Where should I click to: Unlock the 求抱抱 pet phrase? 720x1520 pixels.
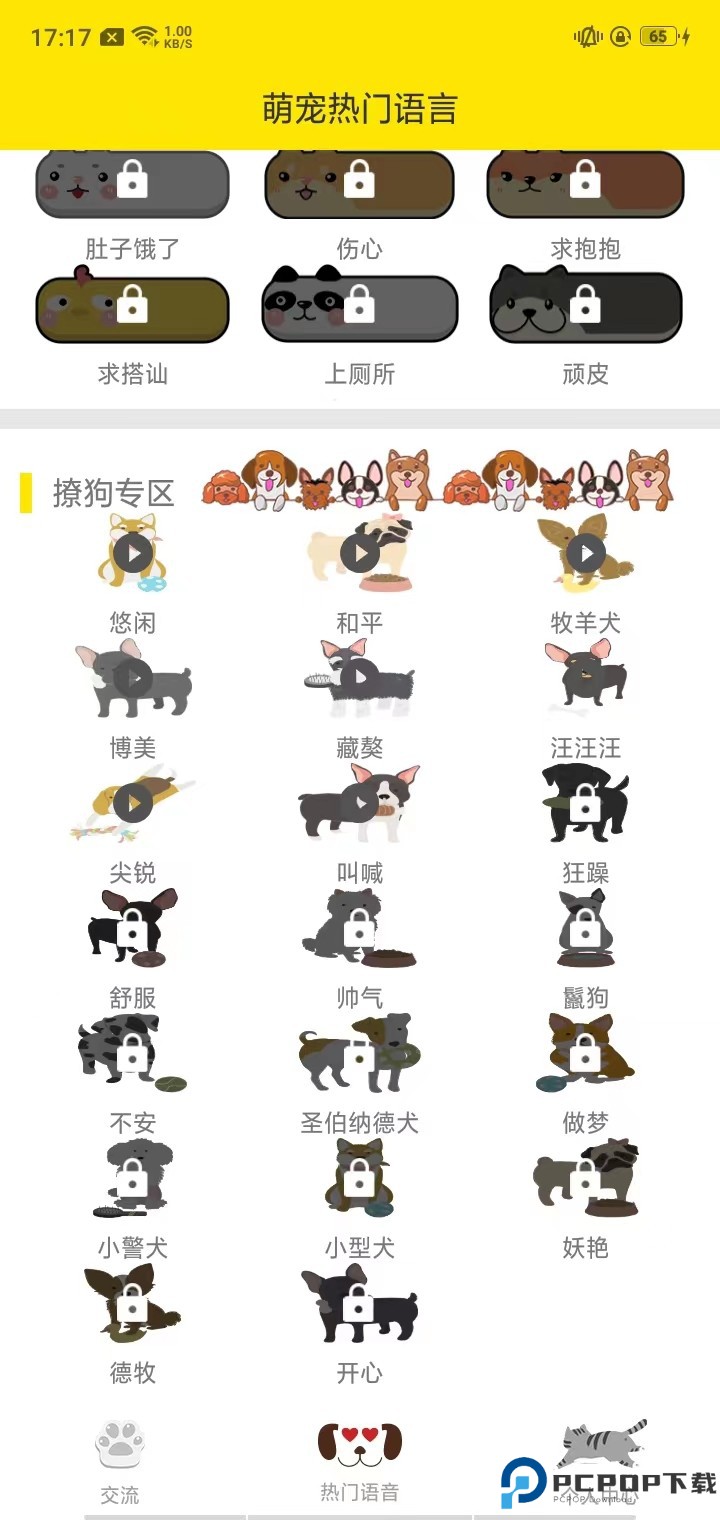click(x=586, y=183)
